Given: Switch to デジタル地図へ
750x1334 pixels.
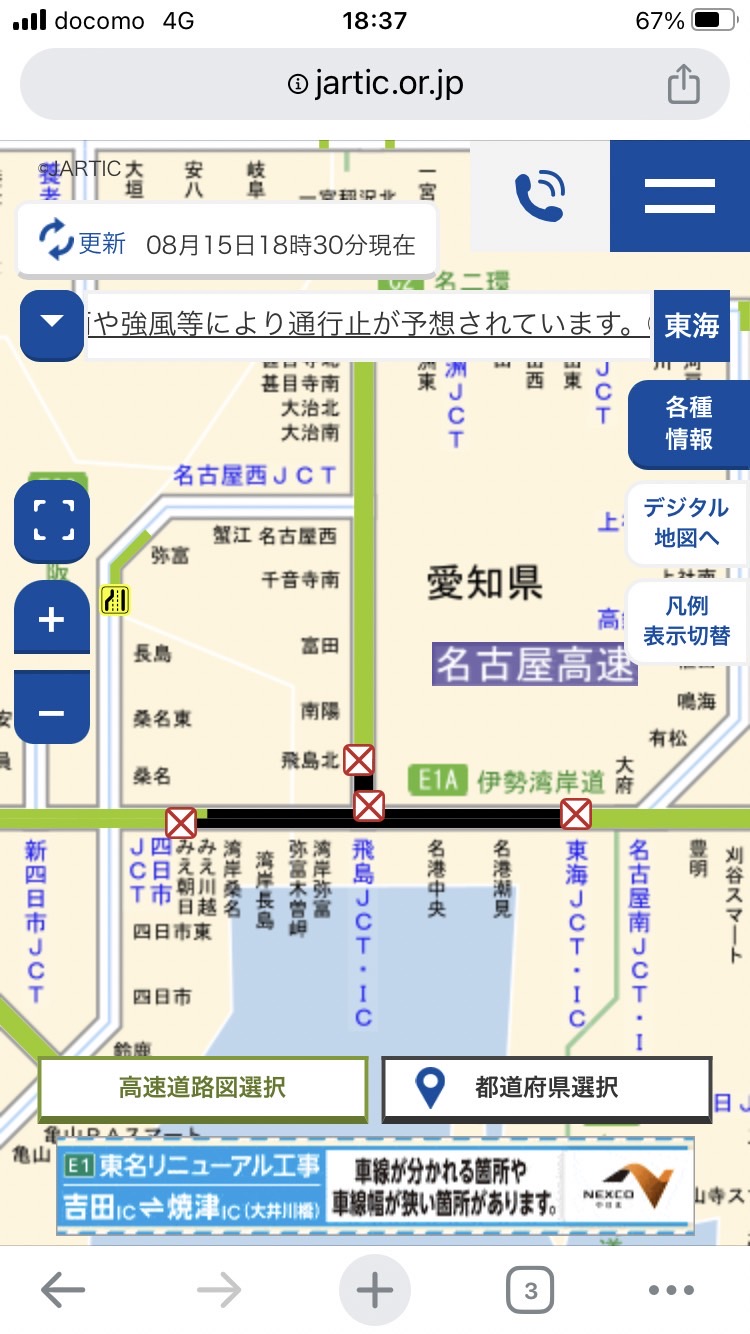Looking at the screenshot, I should tap(686, 522).
